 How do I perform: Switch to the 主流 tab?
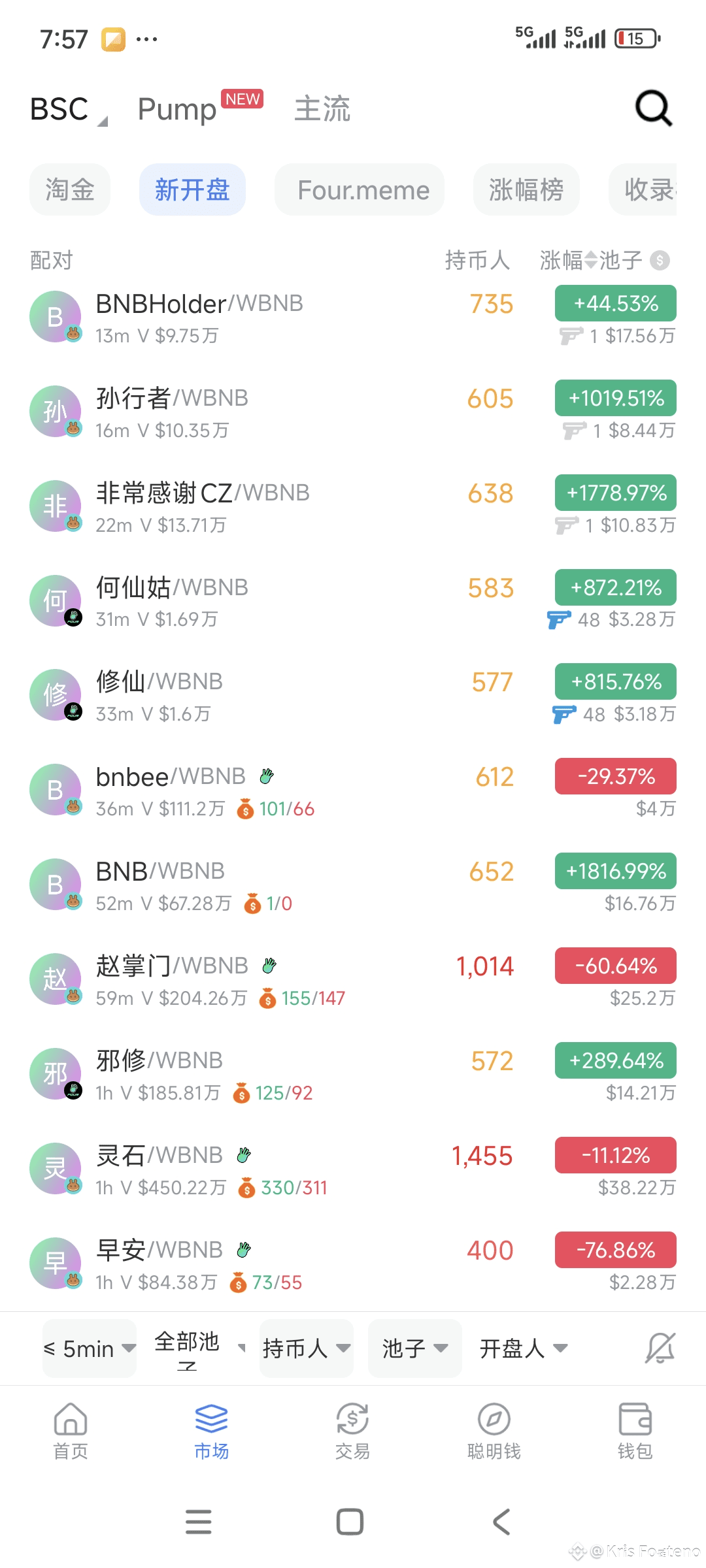coord(322,109)
